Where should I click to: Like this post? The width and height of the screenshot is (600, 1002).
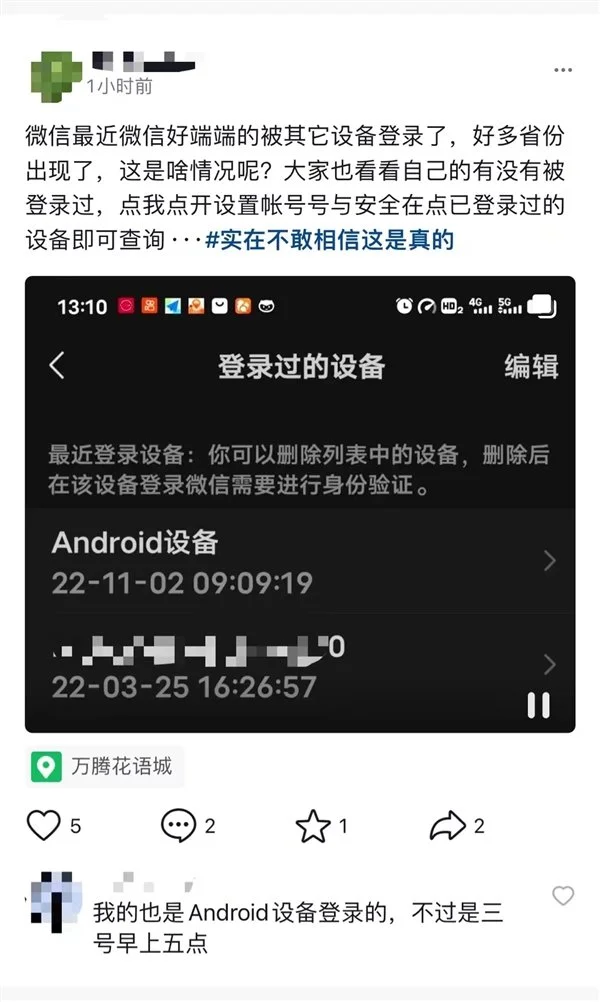click(x=44, y=826)
